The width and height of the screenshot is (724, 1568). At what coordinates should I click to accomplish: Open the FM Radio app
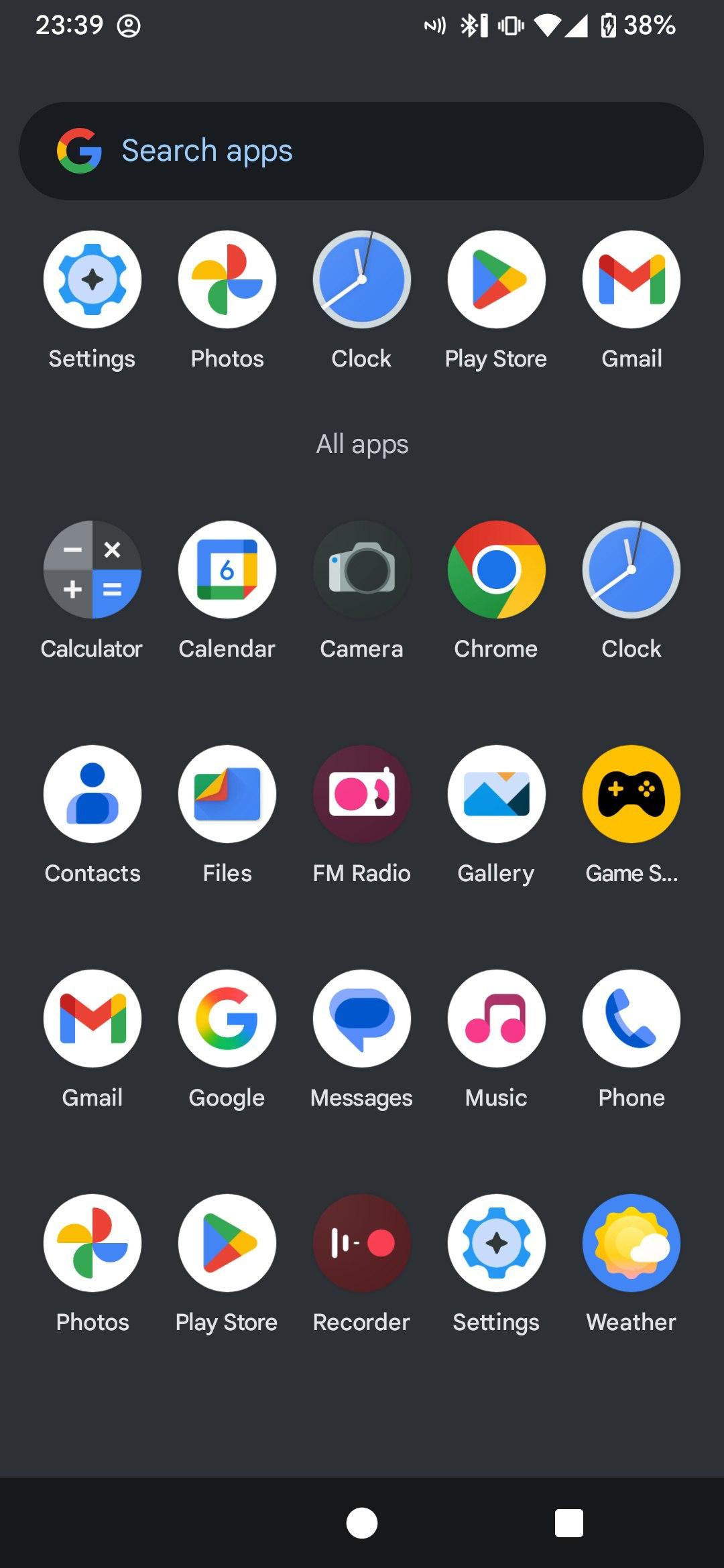click(x=362, y=794)
